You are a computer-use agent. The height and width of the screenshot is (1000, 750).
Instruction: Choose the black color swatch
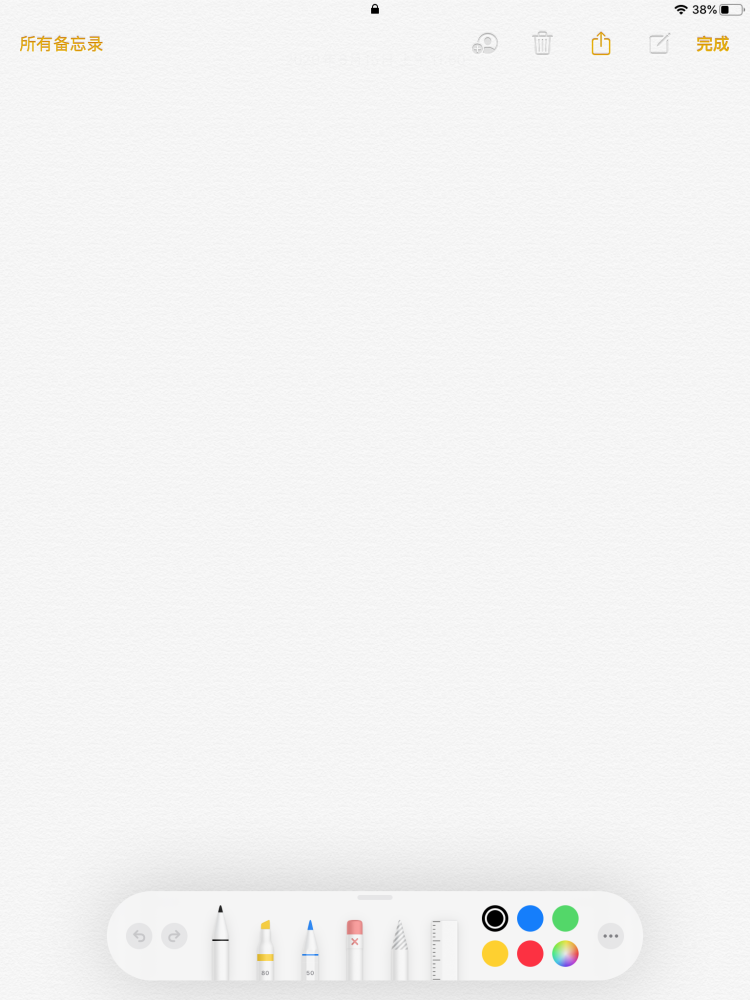(495, 918)
